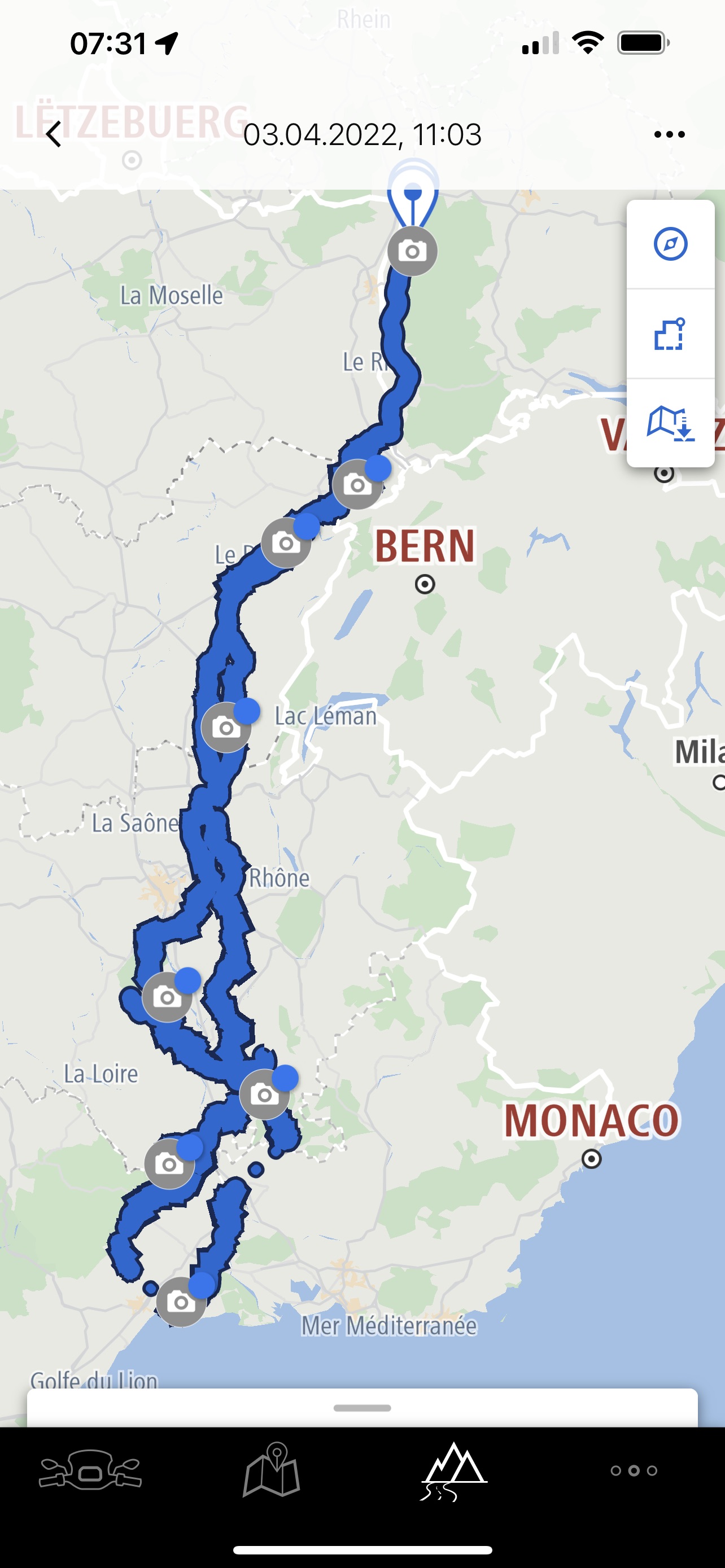View the photo marker near Lac Léman
725x1568 pixels.
point(226,728)
